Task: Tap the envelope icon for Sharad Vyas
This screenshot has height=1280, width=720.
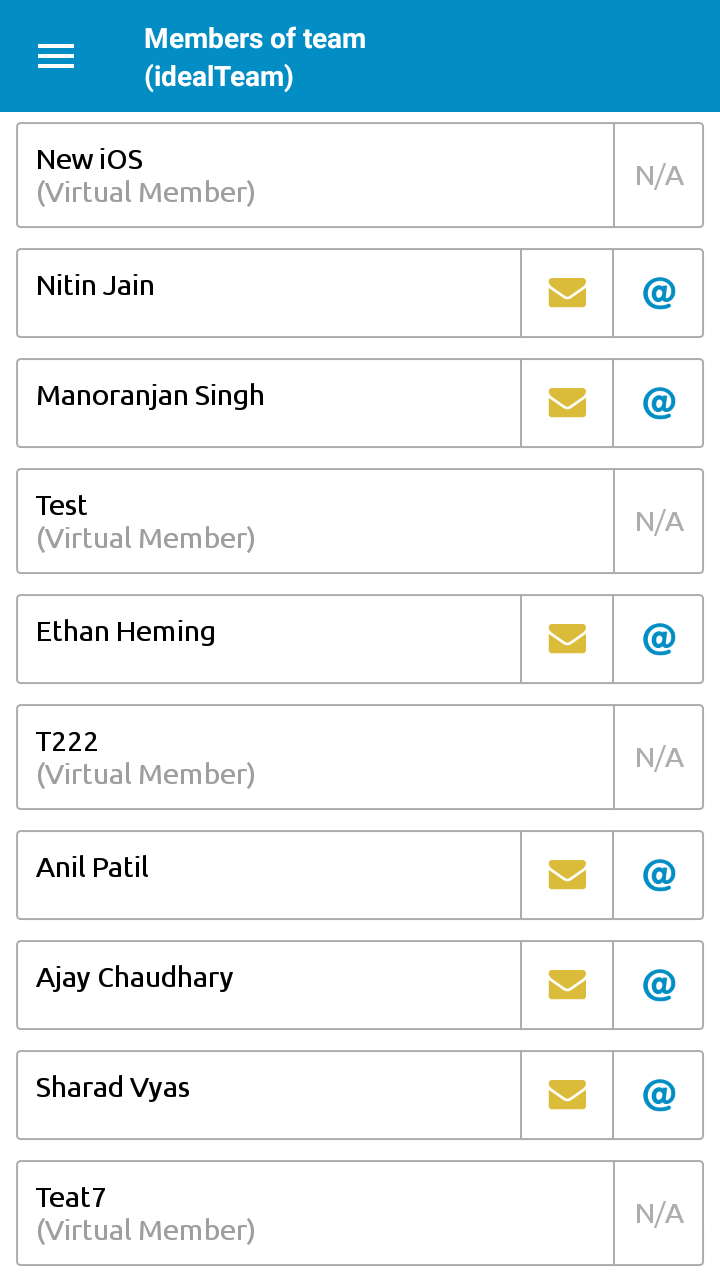Action: 567,1095
